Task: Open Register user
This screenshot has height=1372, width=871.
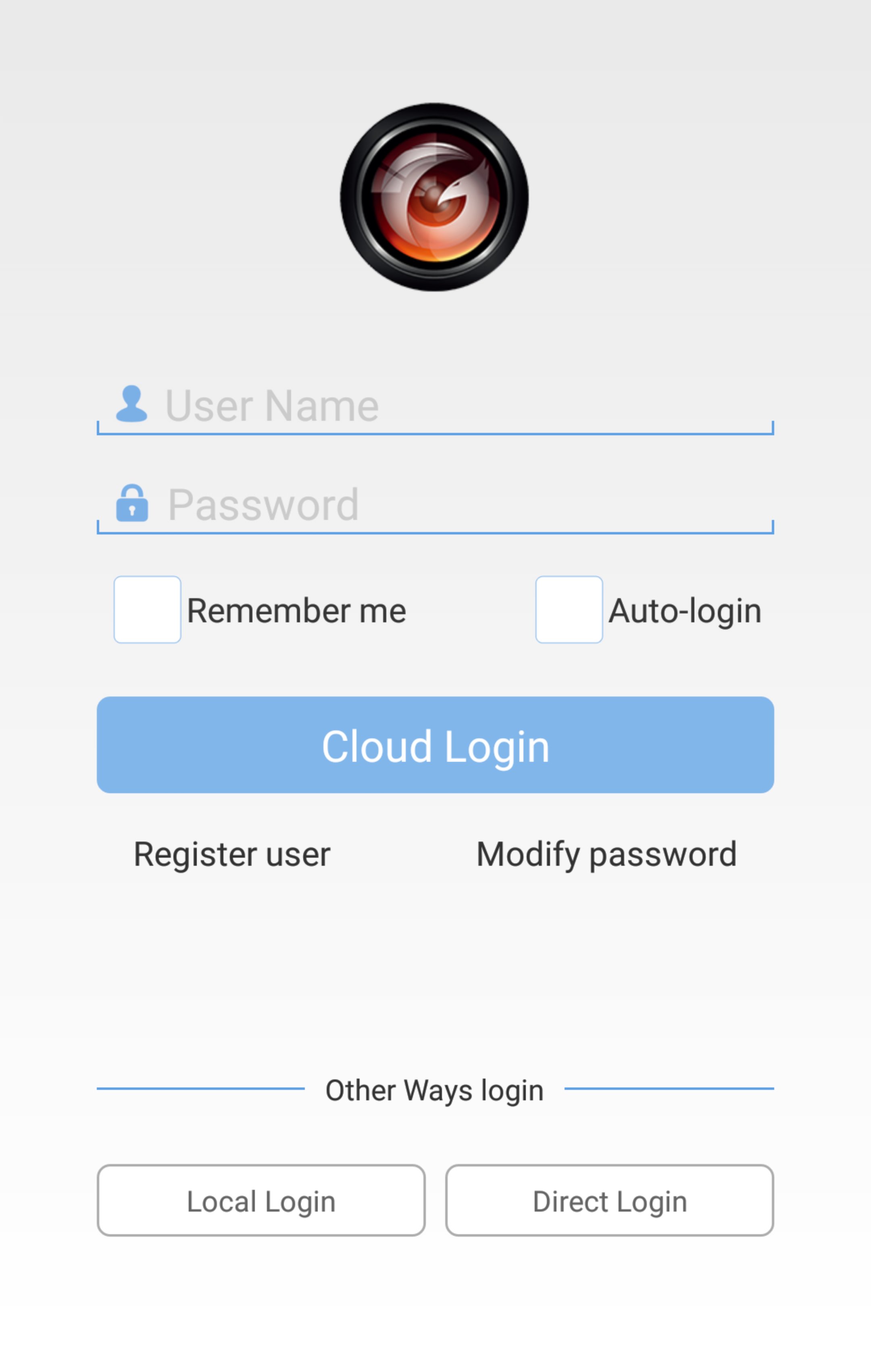Action: point(232,854)
